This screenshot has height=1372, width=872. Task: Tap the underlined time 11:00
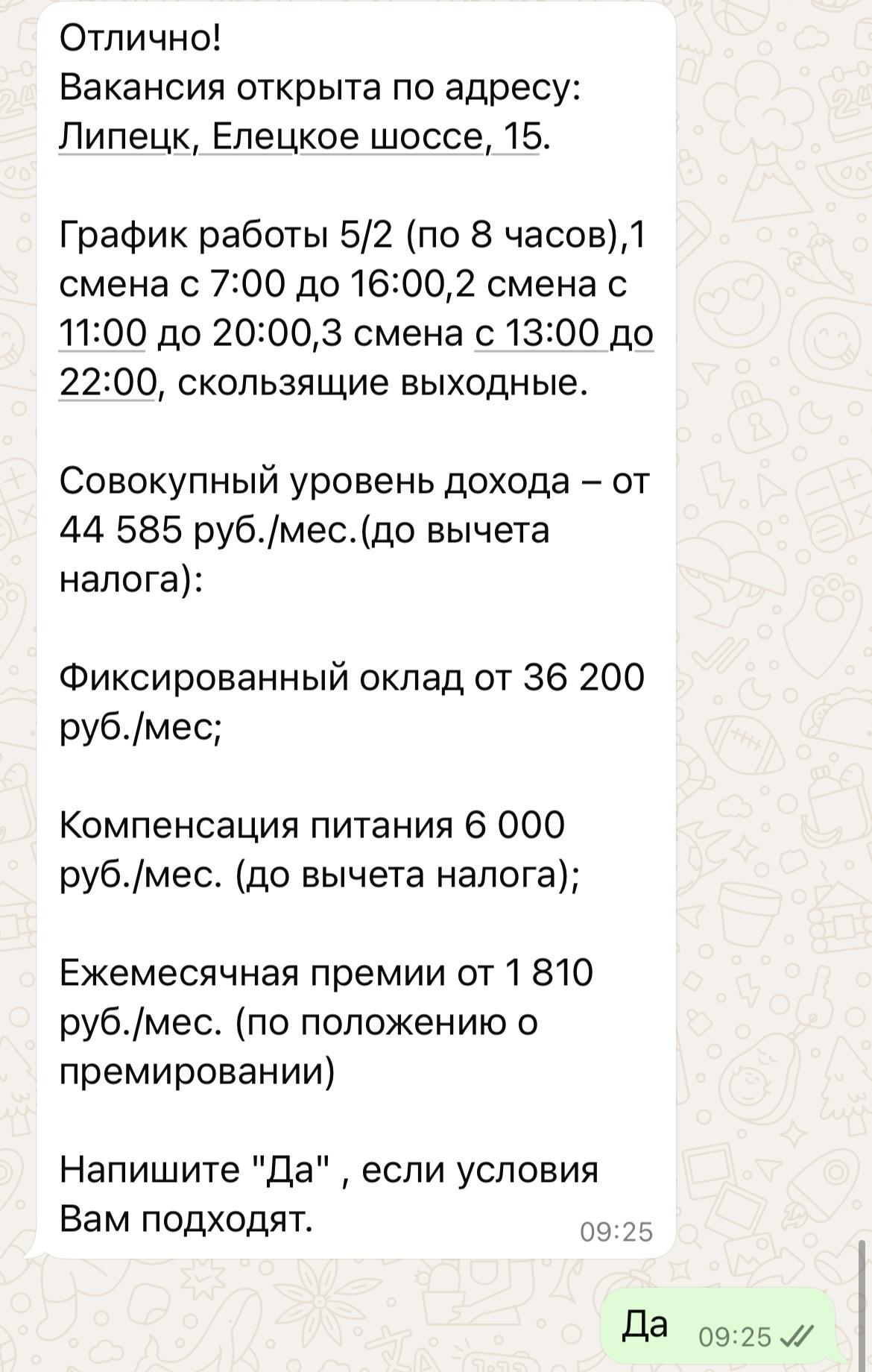tap(102, 333)
